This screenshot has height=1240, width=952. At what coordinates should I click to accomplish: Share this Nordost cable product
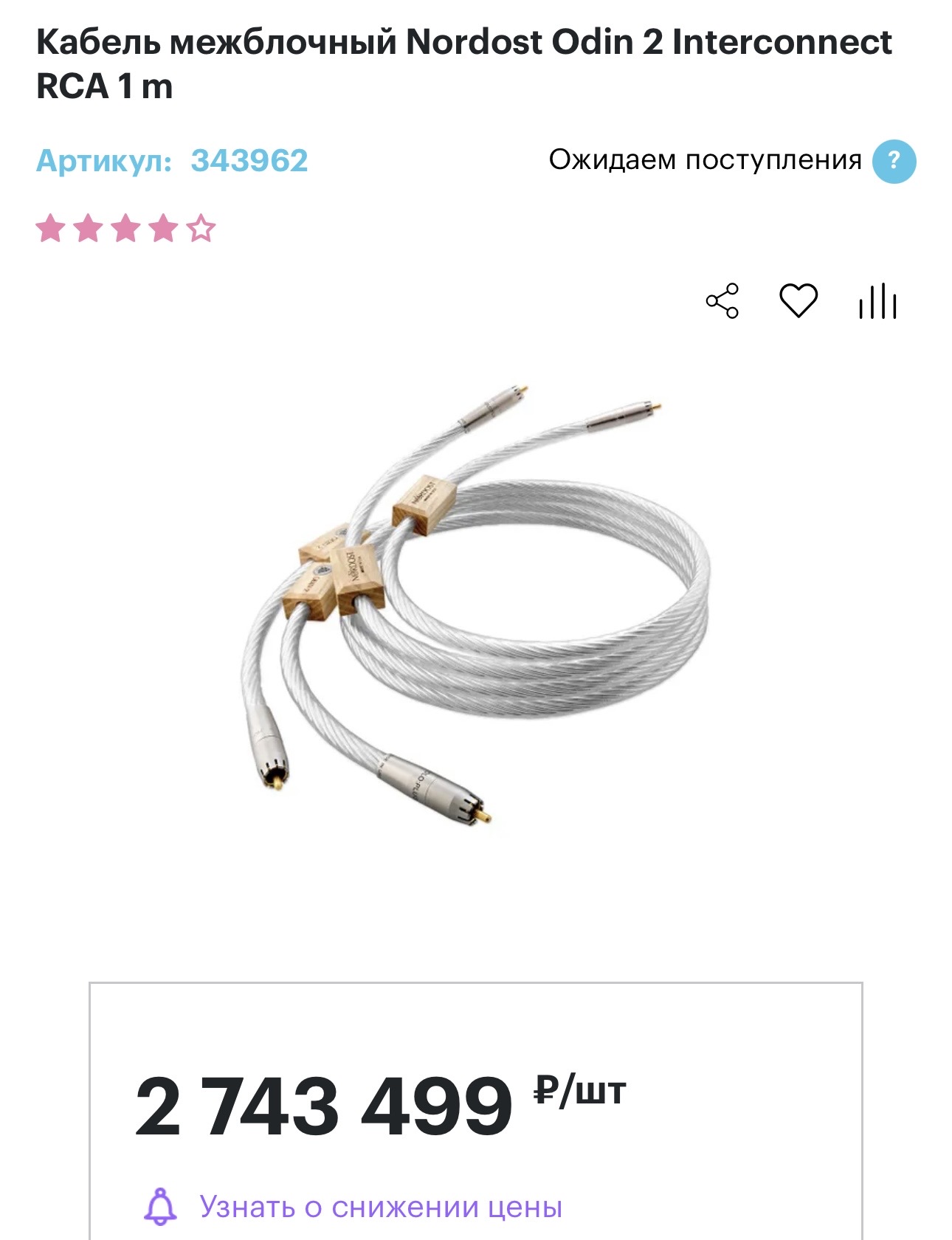coord(722,301)
